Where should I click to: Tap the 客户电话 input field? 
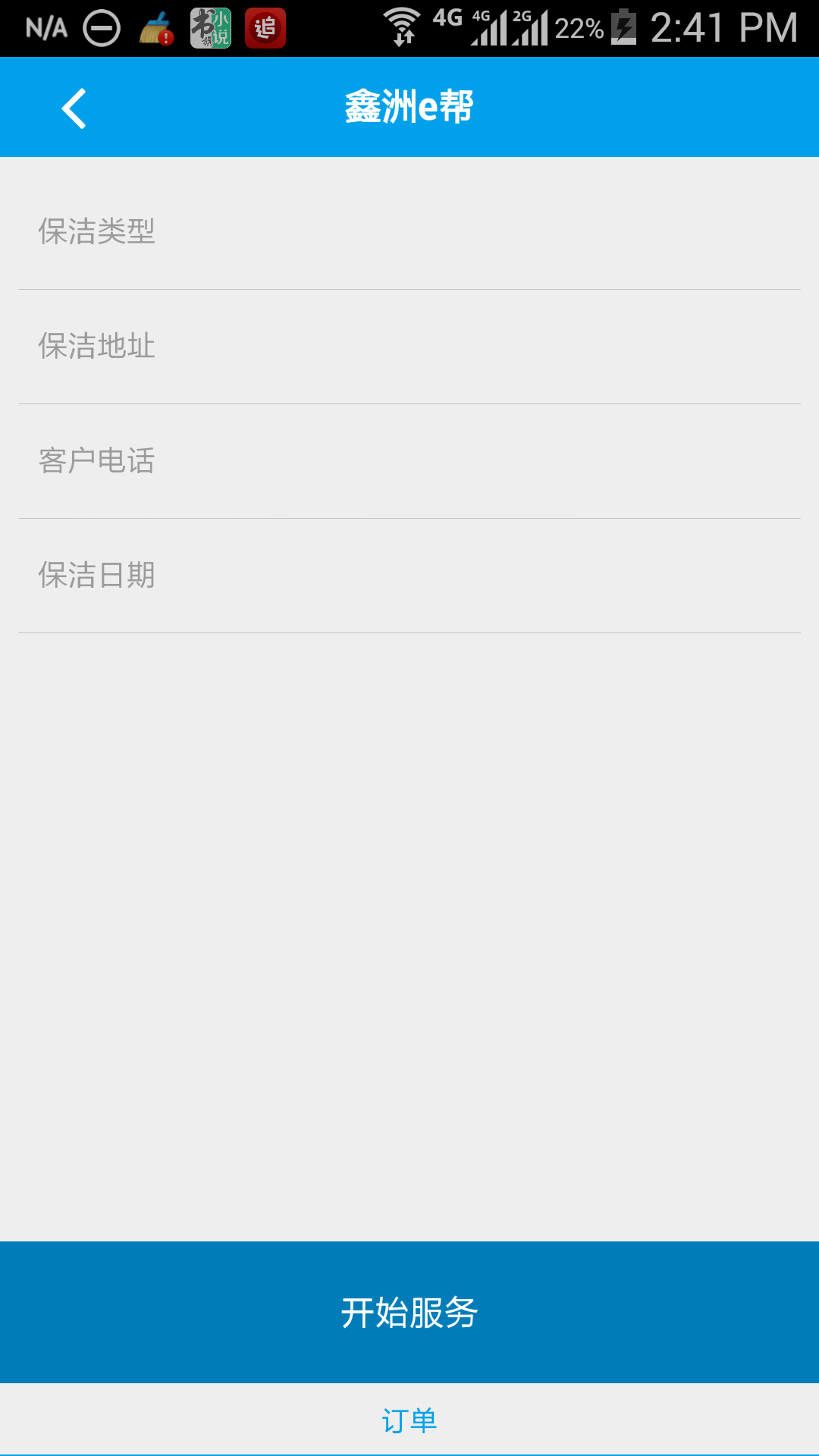click(x=409, y=461)
